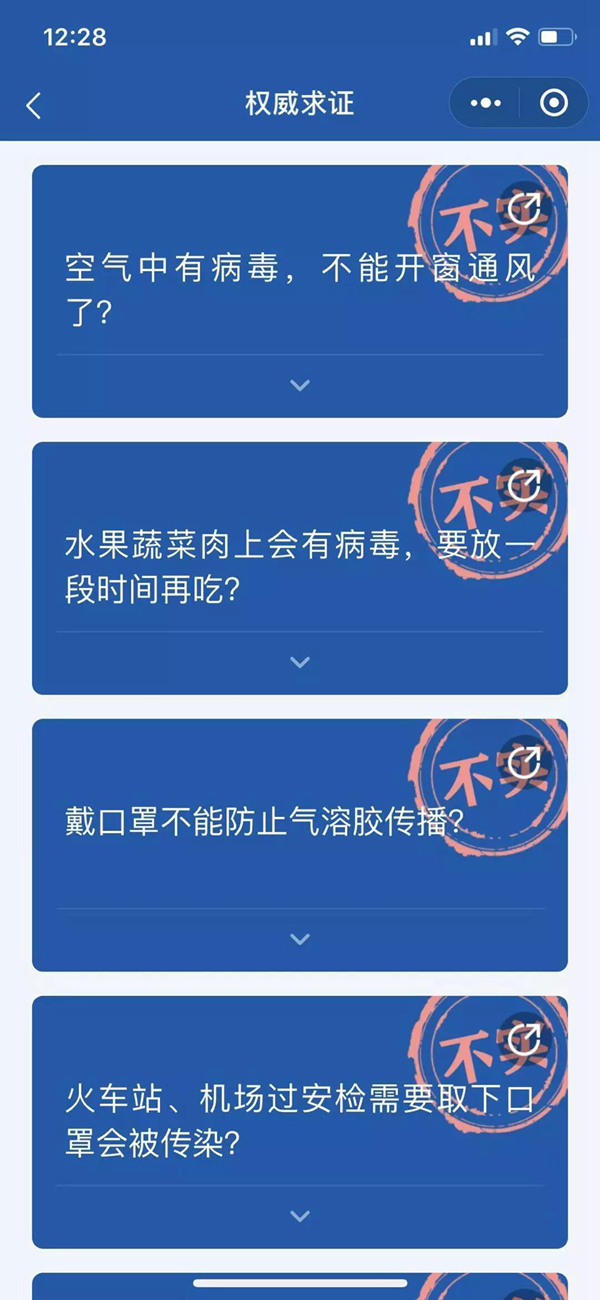Image resolution: width=600 pixels, height=1300 pixels.
Task: Expand the 气溶胶传播 rumor answer
Action: tap(300, 939)
